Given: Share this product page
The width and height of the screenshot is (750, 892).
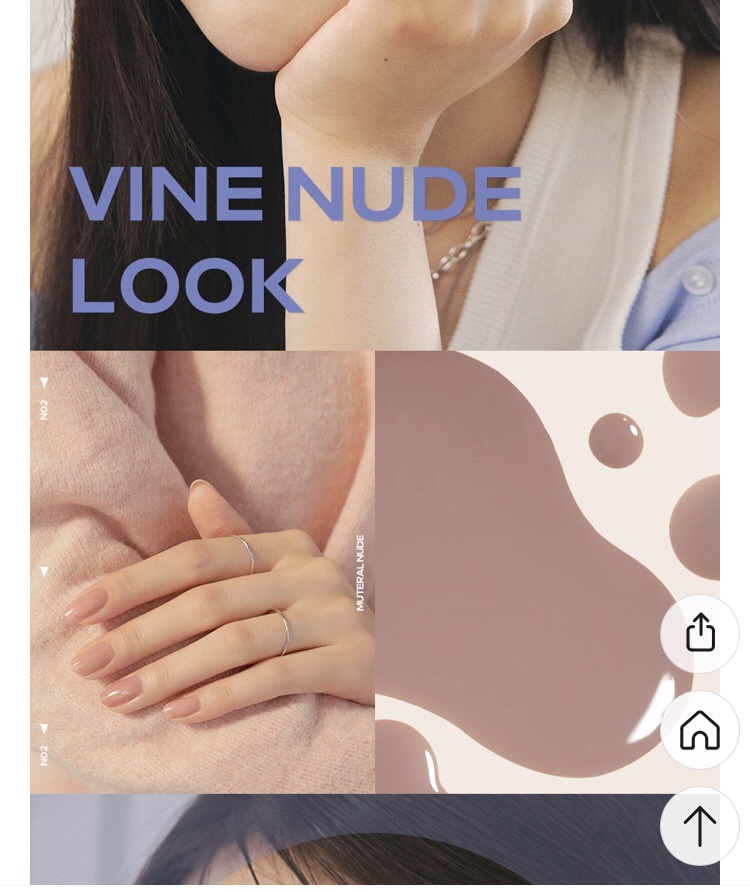Looking at the screenshot, I should [x=699, y=633].
